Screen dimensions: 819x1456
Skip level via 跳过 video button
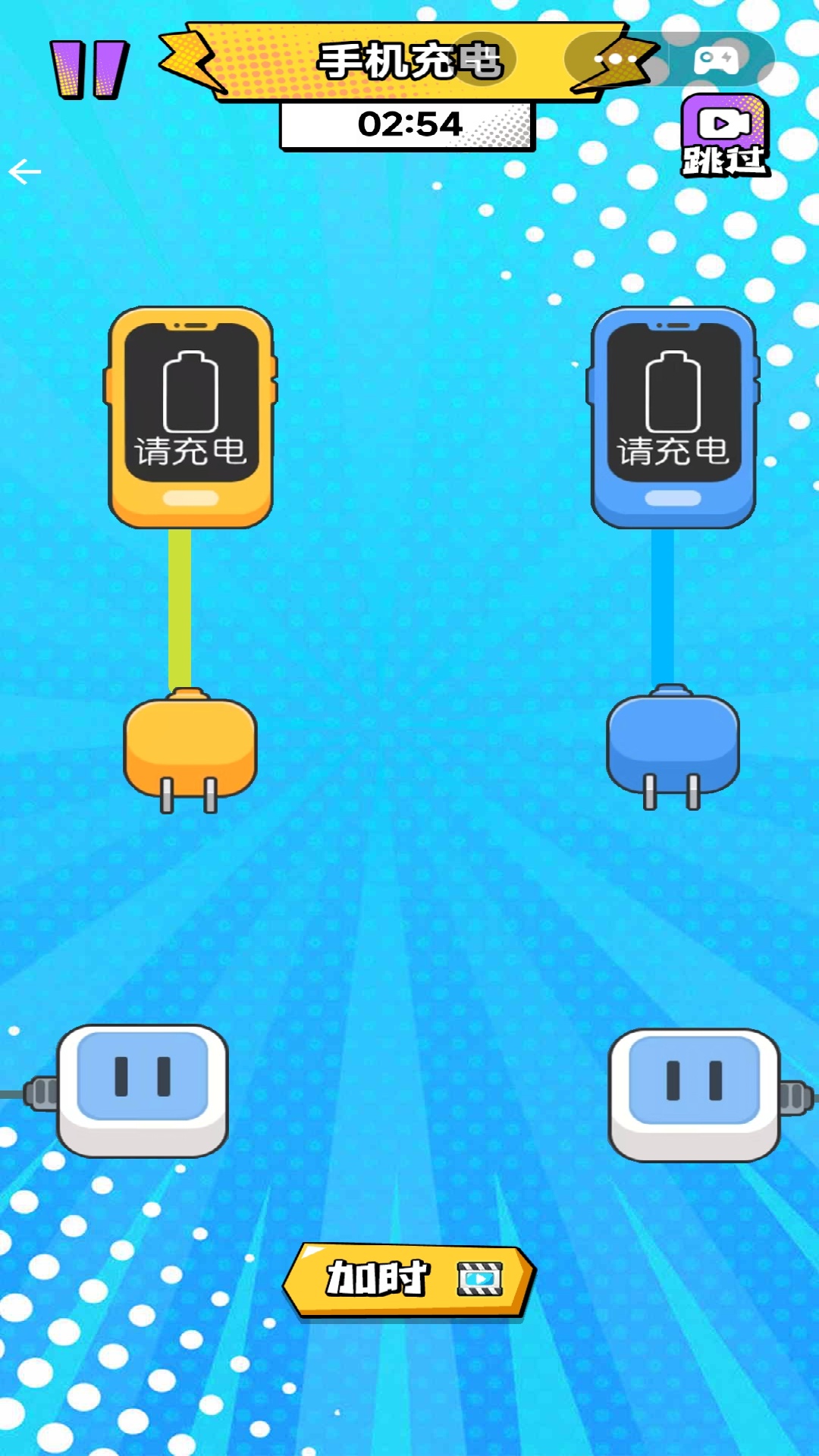click(x=725, y=136)
